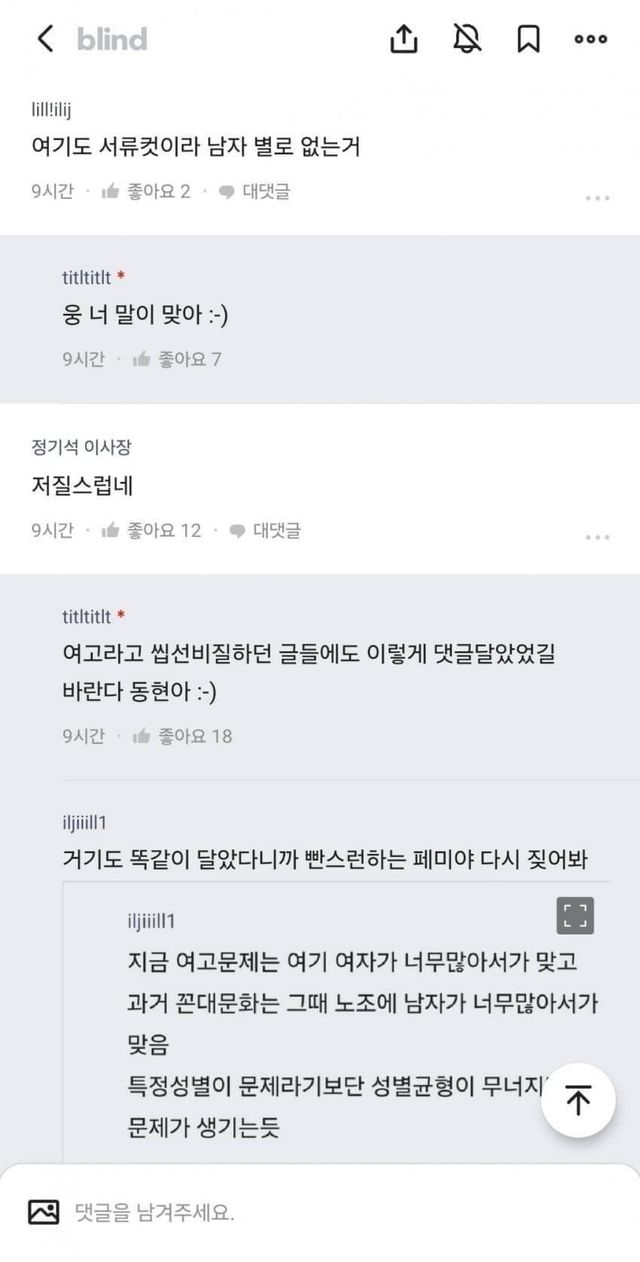
Task: Jump to top with the floating arrow
Action: pos(578,1100)
